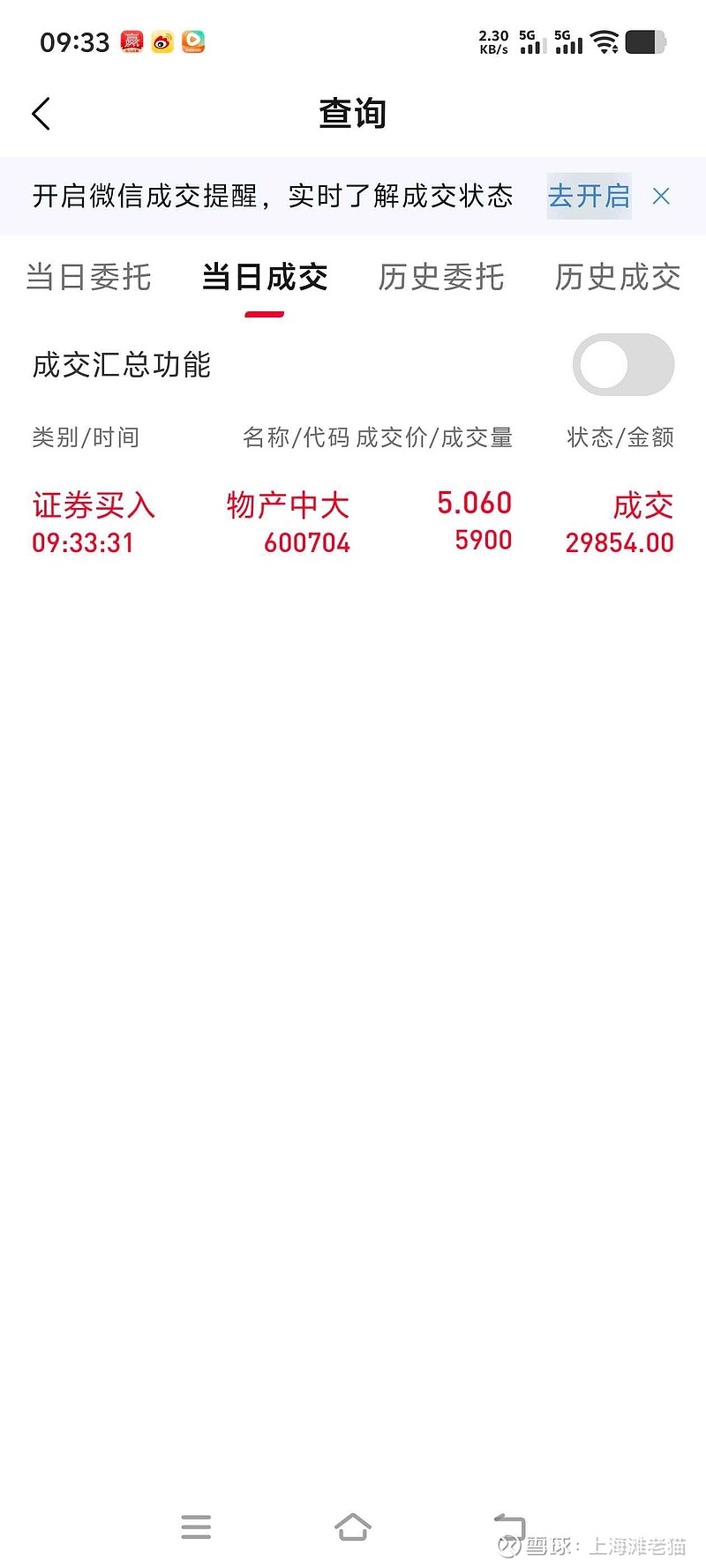Viewport: 706px width, 1568px height.
Task: Select the 当日成交 tab
Action: tap(265, 277)
